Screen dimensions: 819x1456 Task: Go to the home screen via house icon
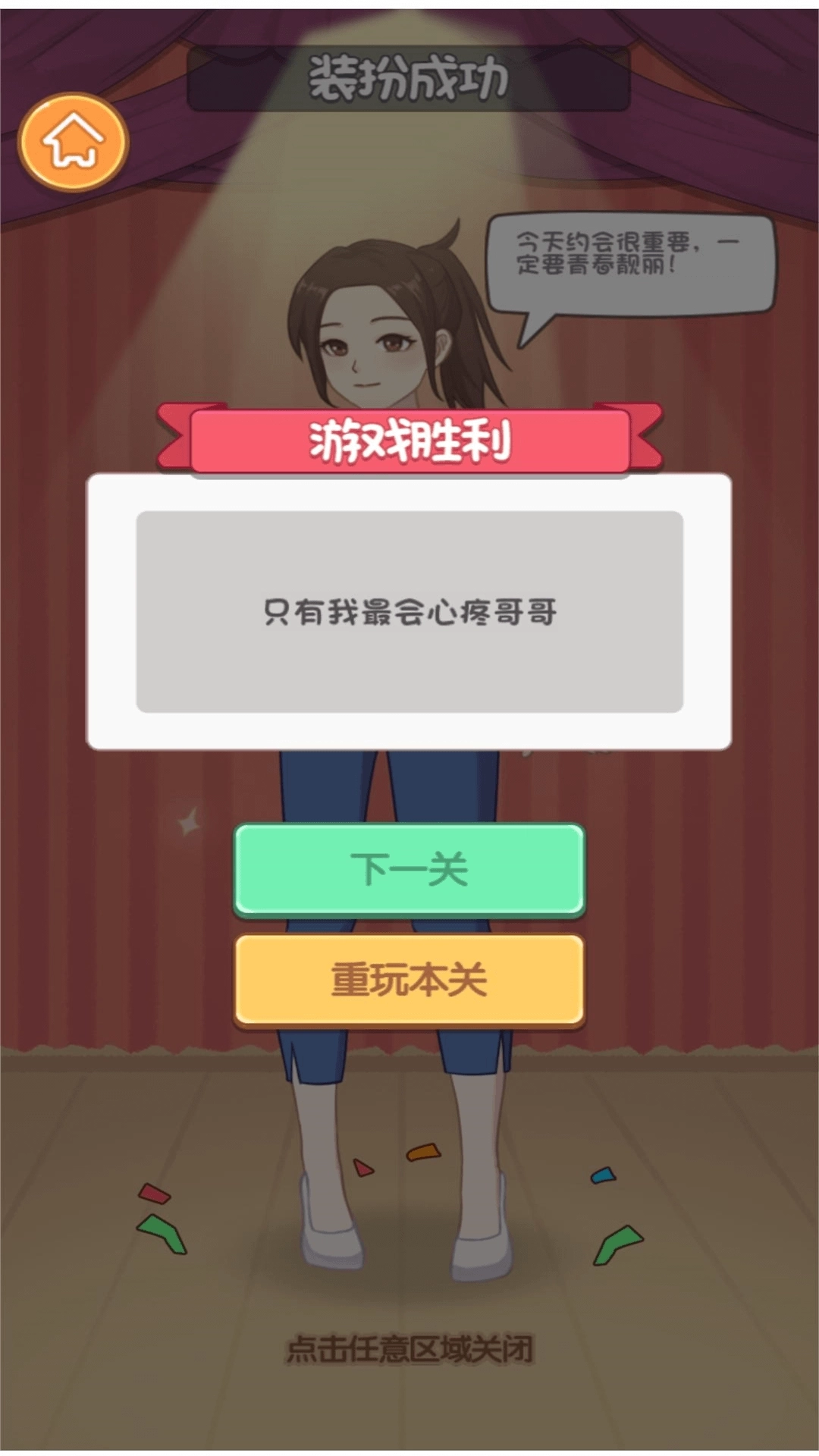click(x=73, y=142)
